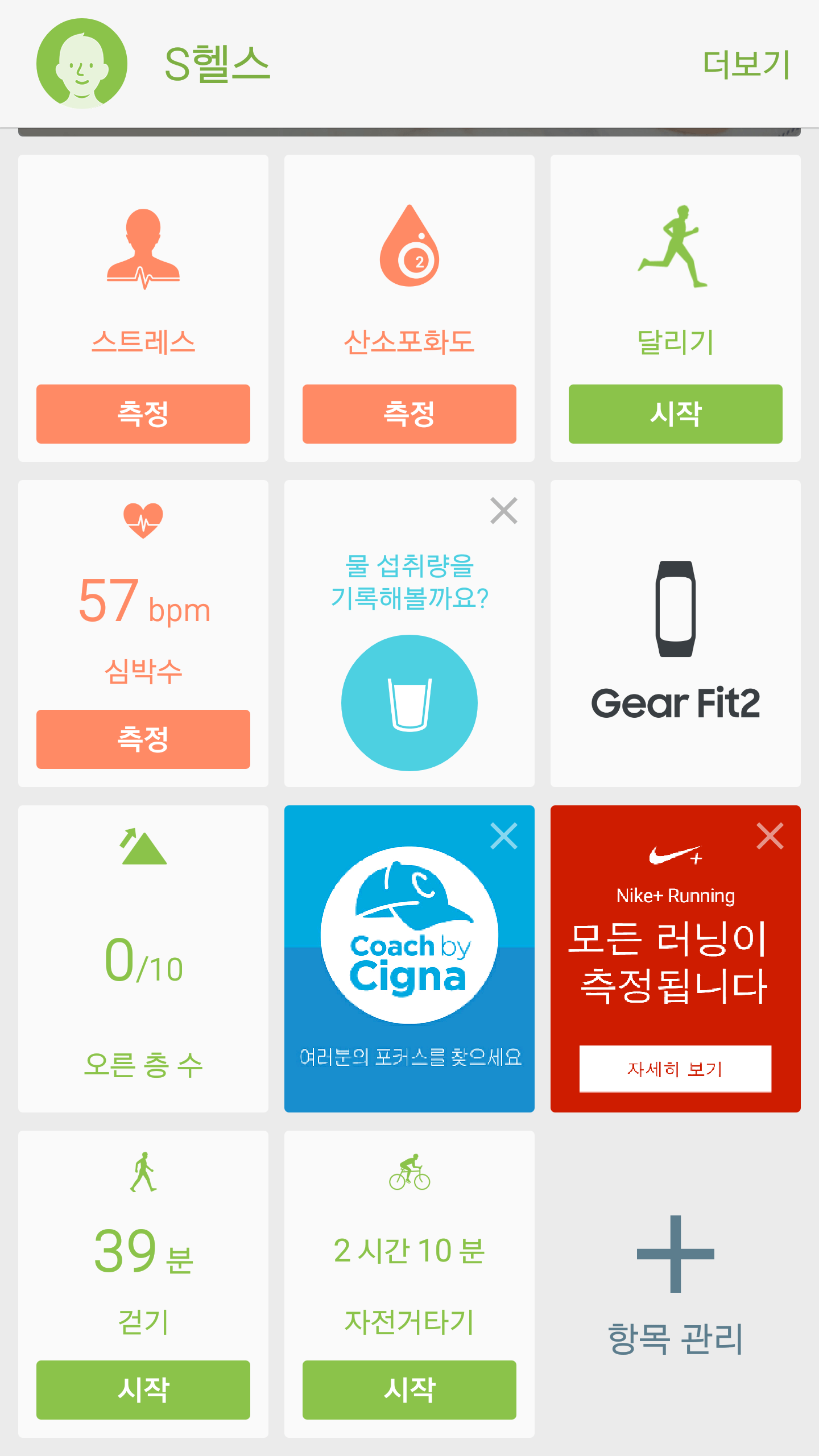Viewport: 819px width, 1456px height.
Task: Close the Coach by Cigna advertisement
Action: point(503,836)
